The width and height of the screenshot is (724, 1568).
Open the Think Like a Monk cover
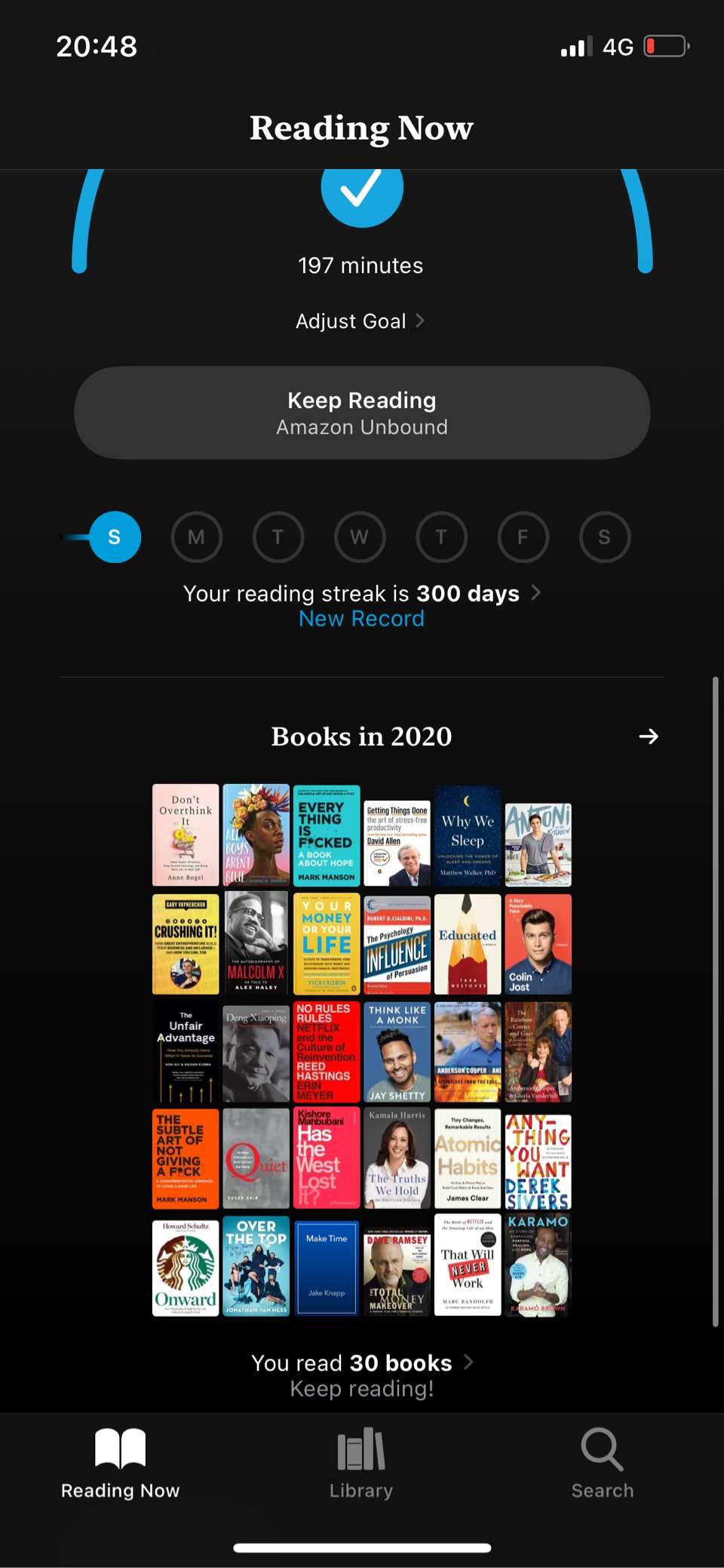tap(397, 1052)
